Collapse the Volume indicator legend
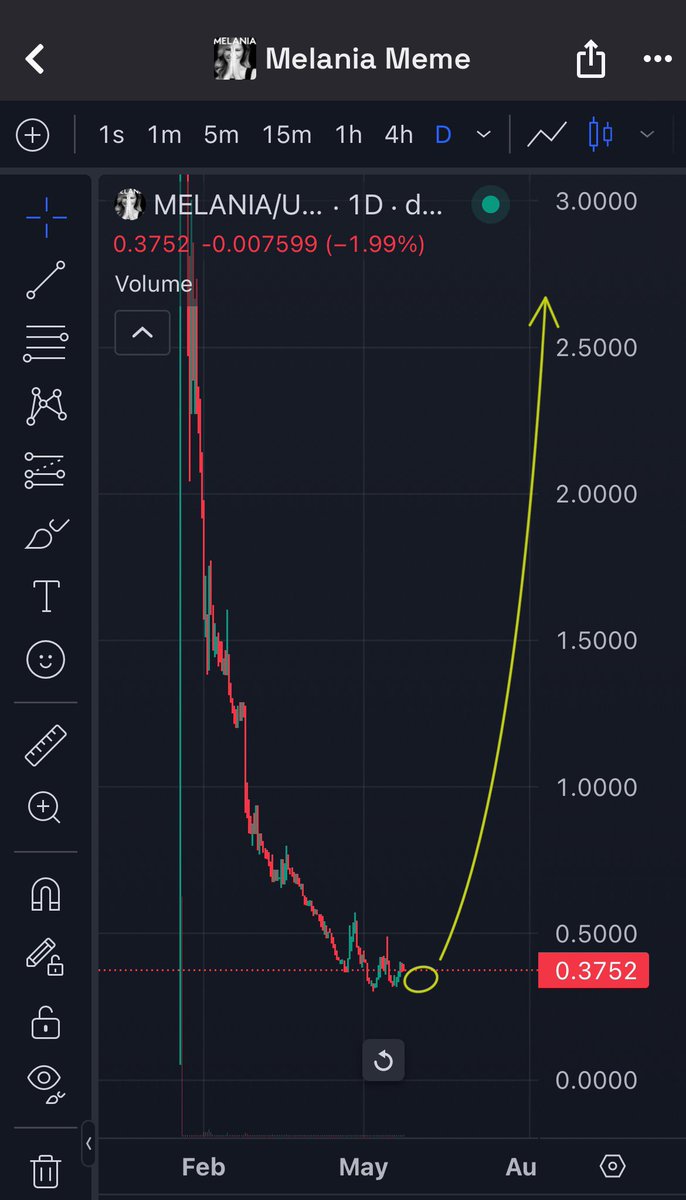This screenshot has width=686, height=1200. tap(142, 333)
